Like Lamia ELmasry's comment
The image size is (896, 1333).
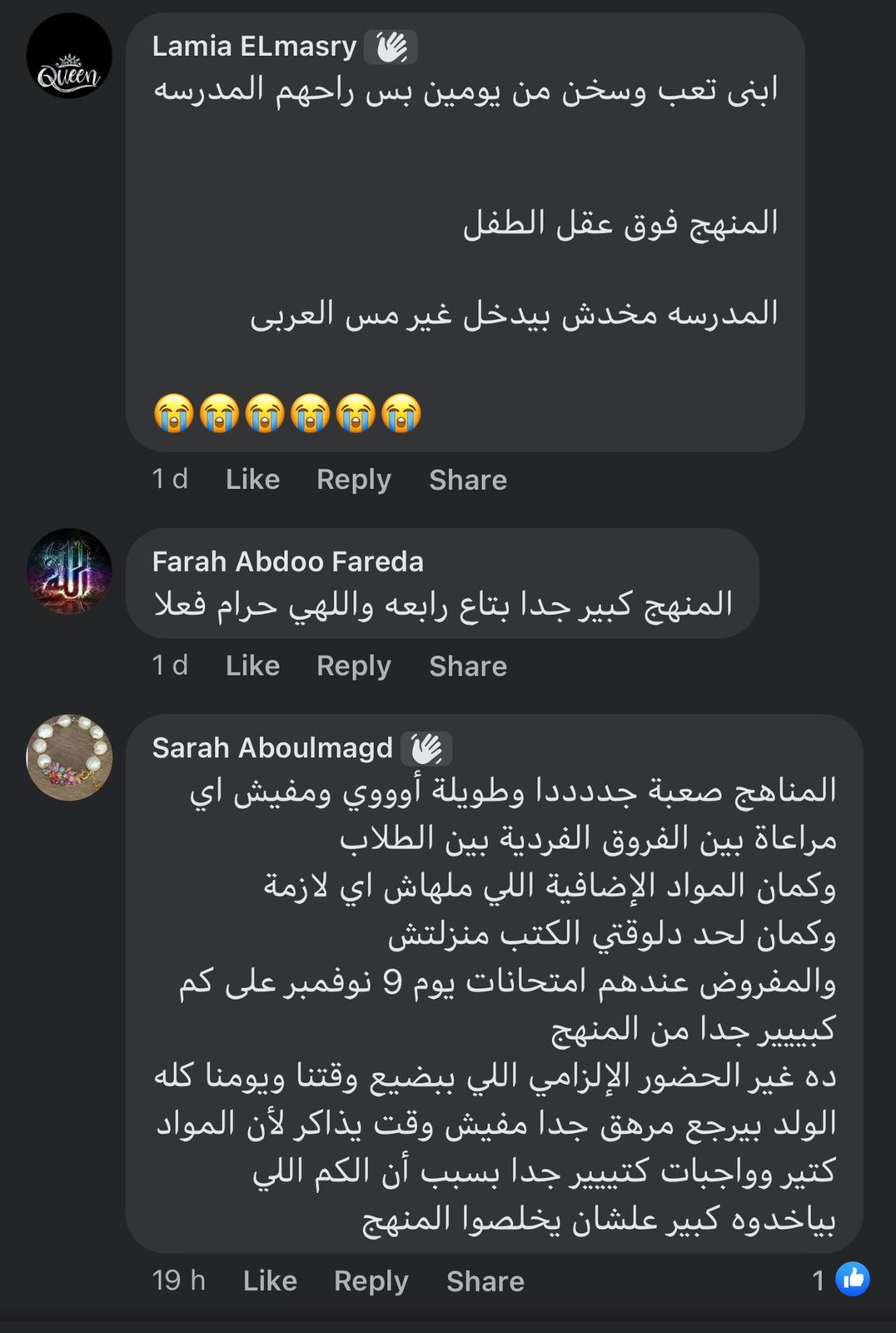(252, 479)
